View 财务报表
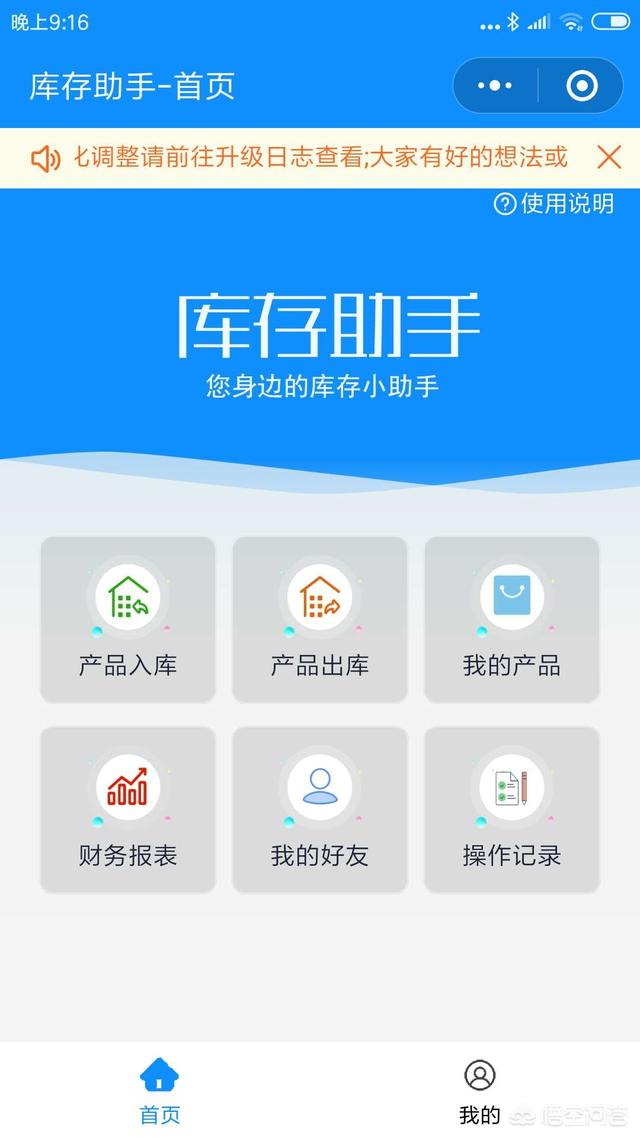Image resolution: width=640 pixels, height=1138 pixels. coord(128,809)
